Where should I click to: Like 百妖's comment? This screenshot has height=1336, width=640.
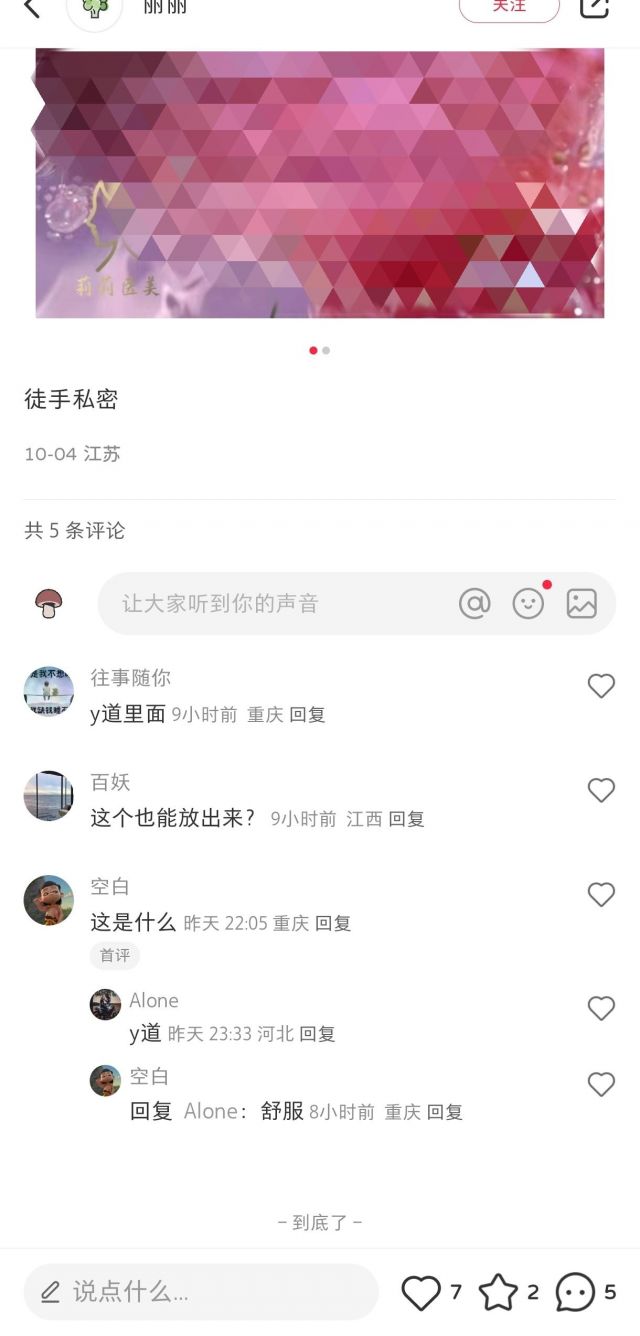pyautogui.click(x=601, y=790)
